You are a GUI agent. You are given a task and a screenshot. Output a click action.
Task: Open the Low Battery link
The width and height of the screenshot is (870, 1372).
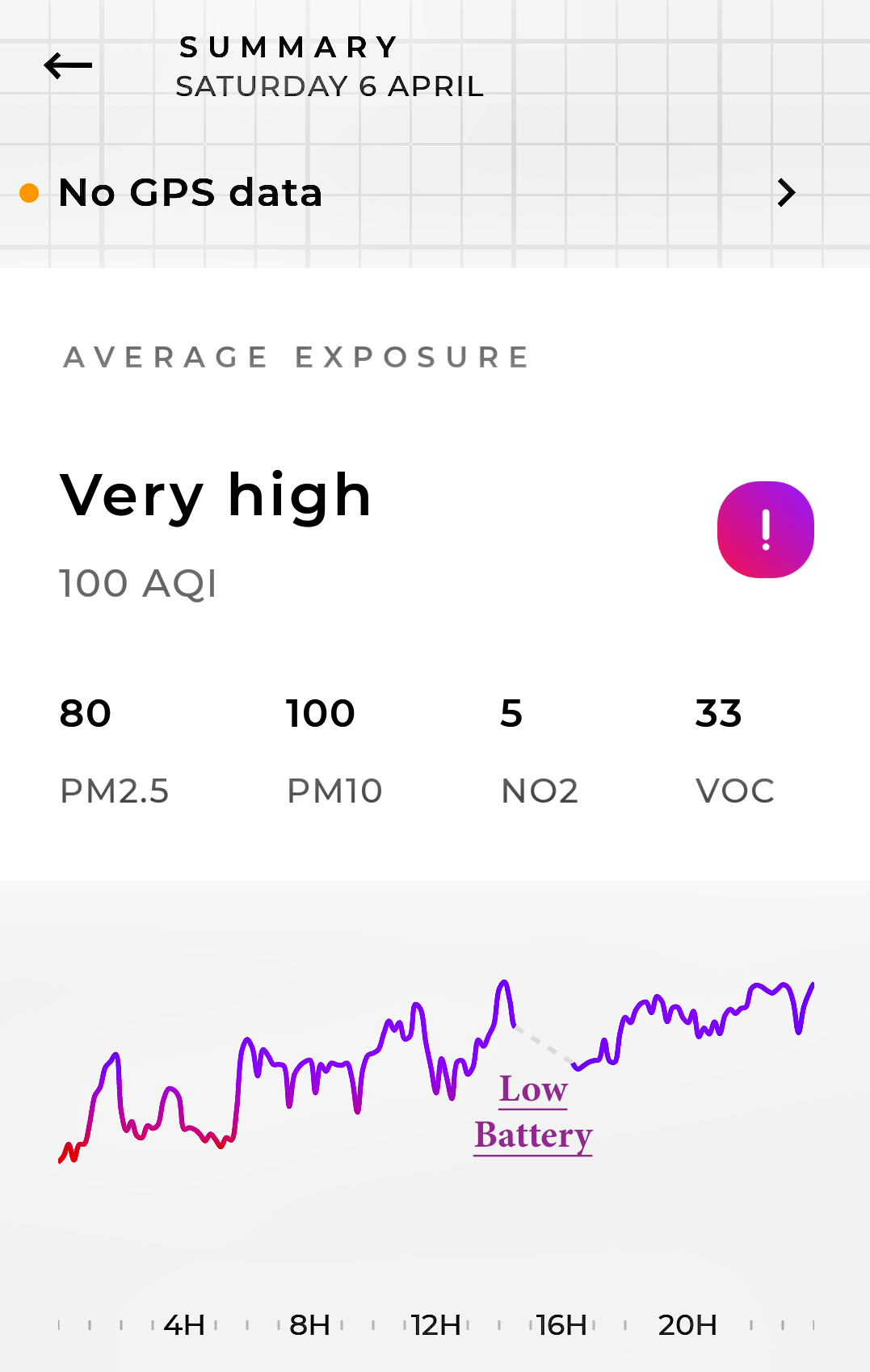tap(533, 1112)
